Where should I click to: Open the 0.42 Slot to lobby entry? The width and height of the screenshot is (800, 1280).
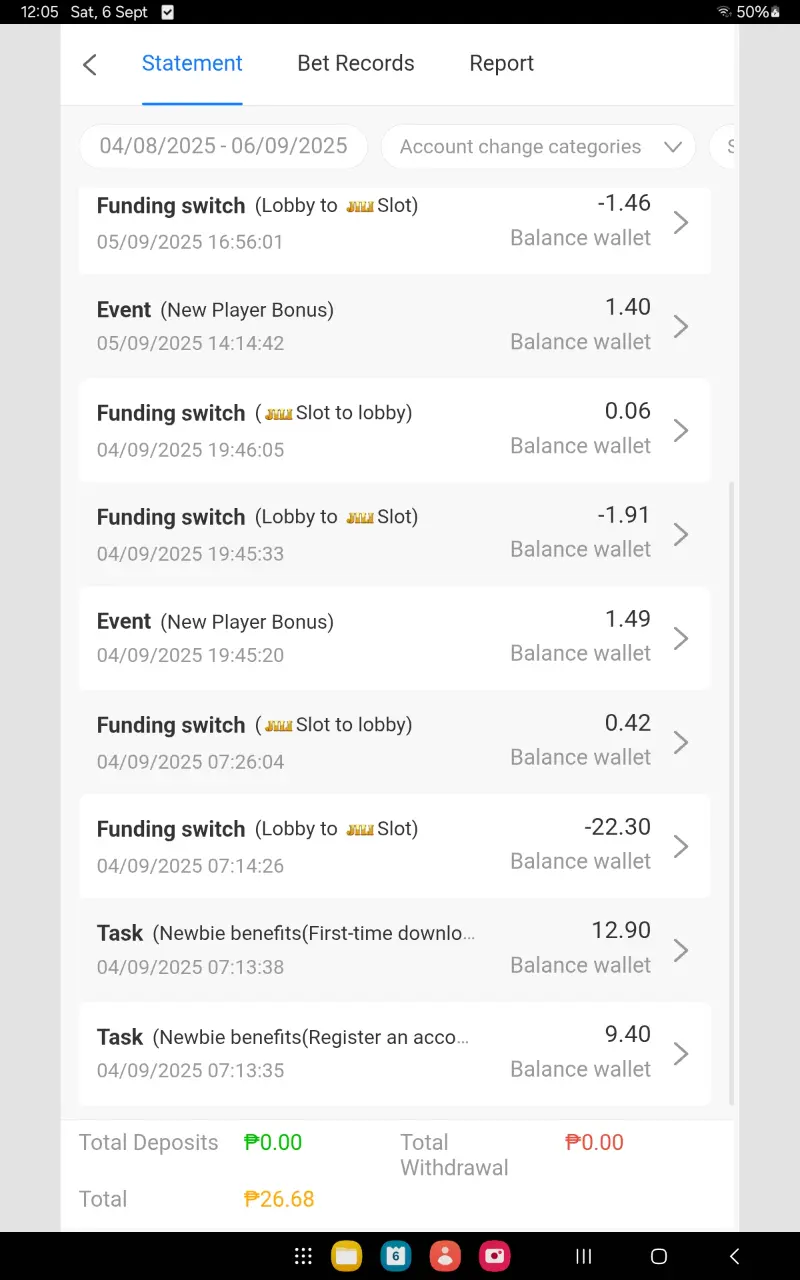[x=395, y=742]
